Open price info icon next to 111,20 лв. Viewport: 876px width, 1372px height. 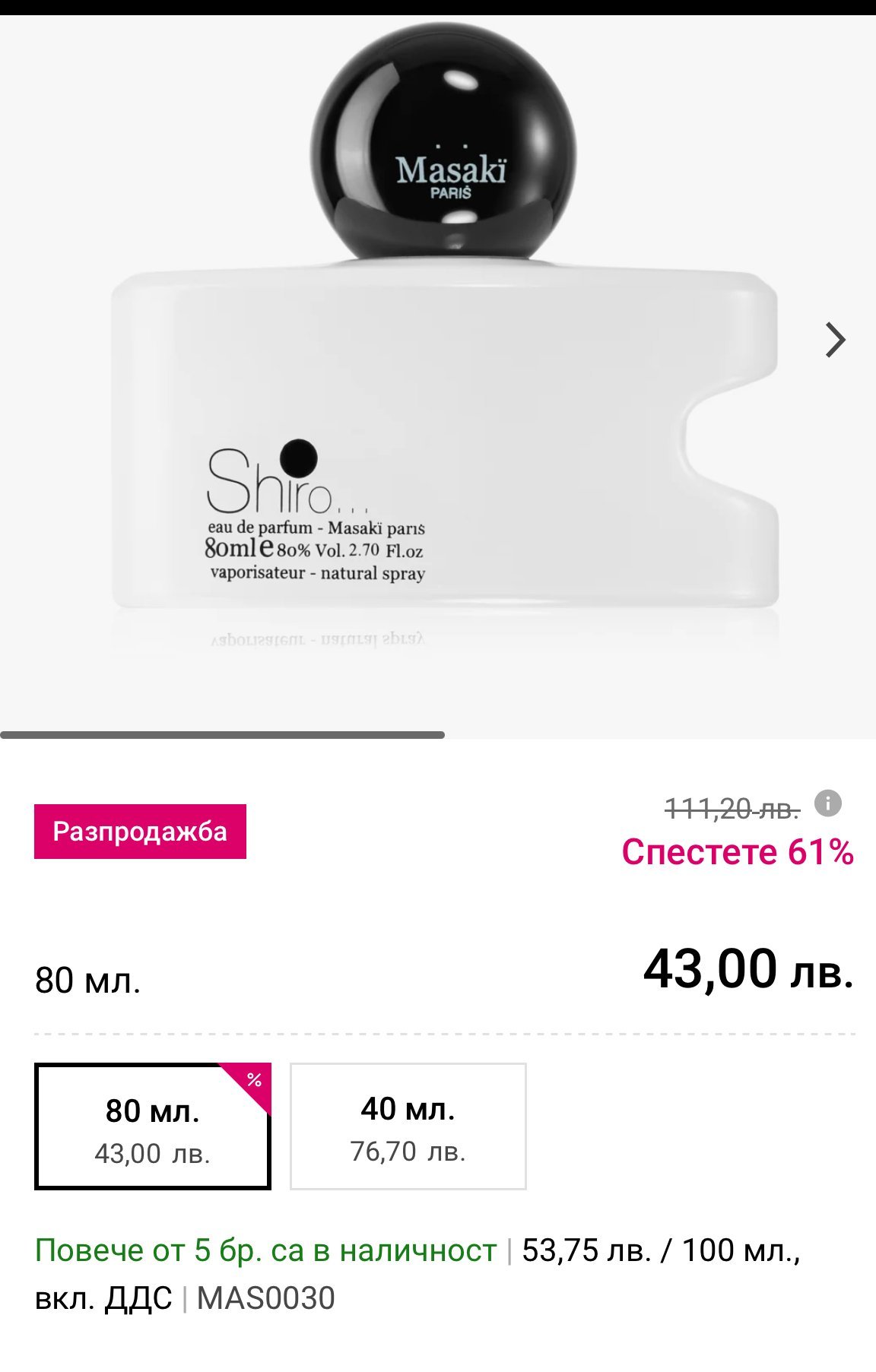[x=828, y=803]
